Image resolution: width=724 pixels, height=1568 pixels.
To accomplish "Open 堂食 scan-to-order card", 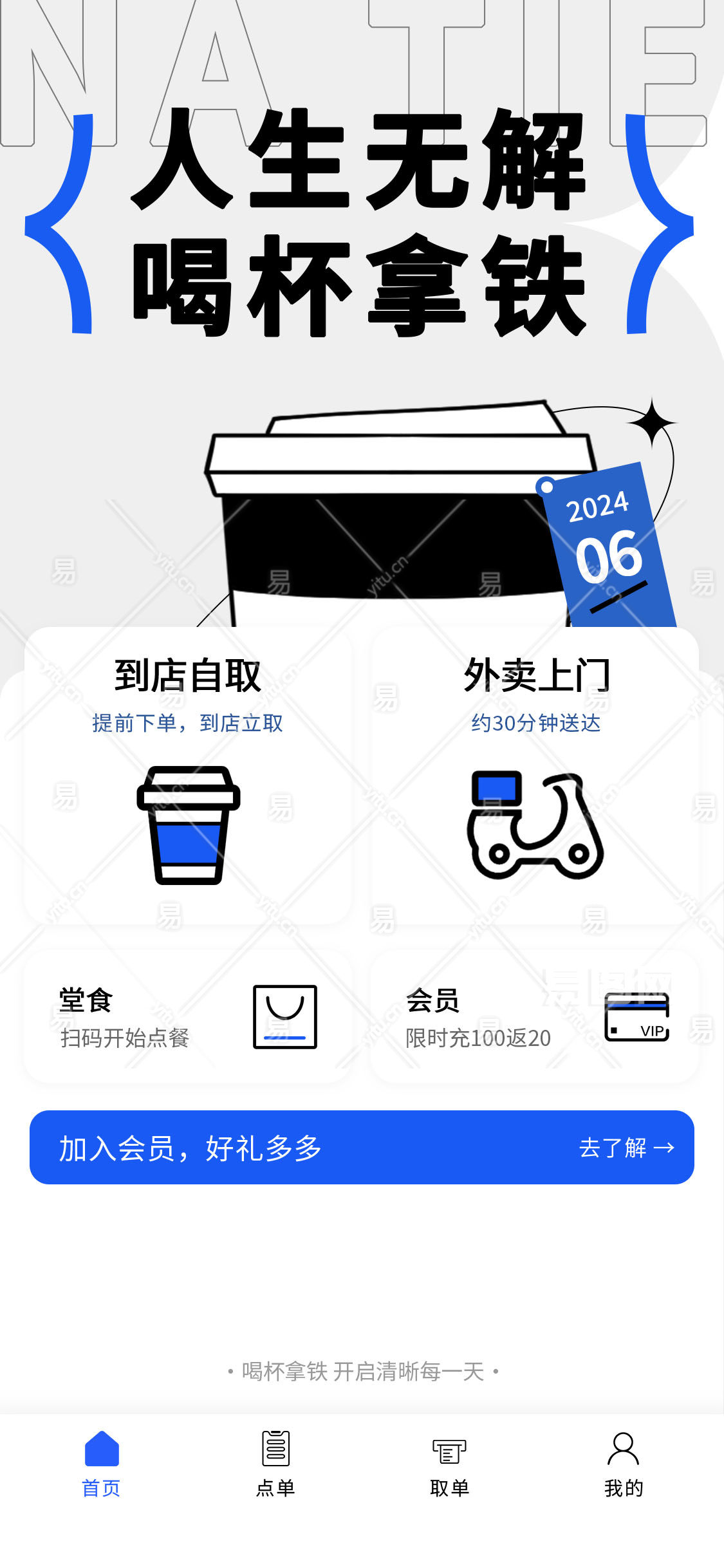I will pos(188,1018).
